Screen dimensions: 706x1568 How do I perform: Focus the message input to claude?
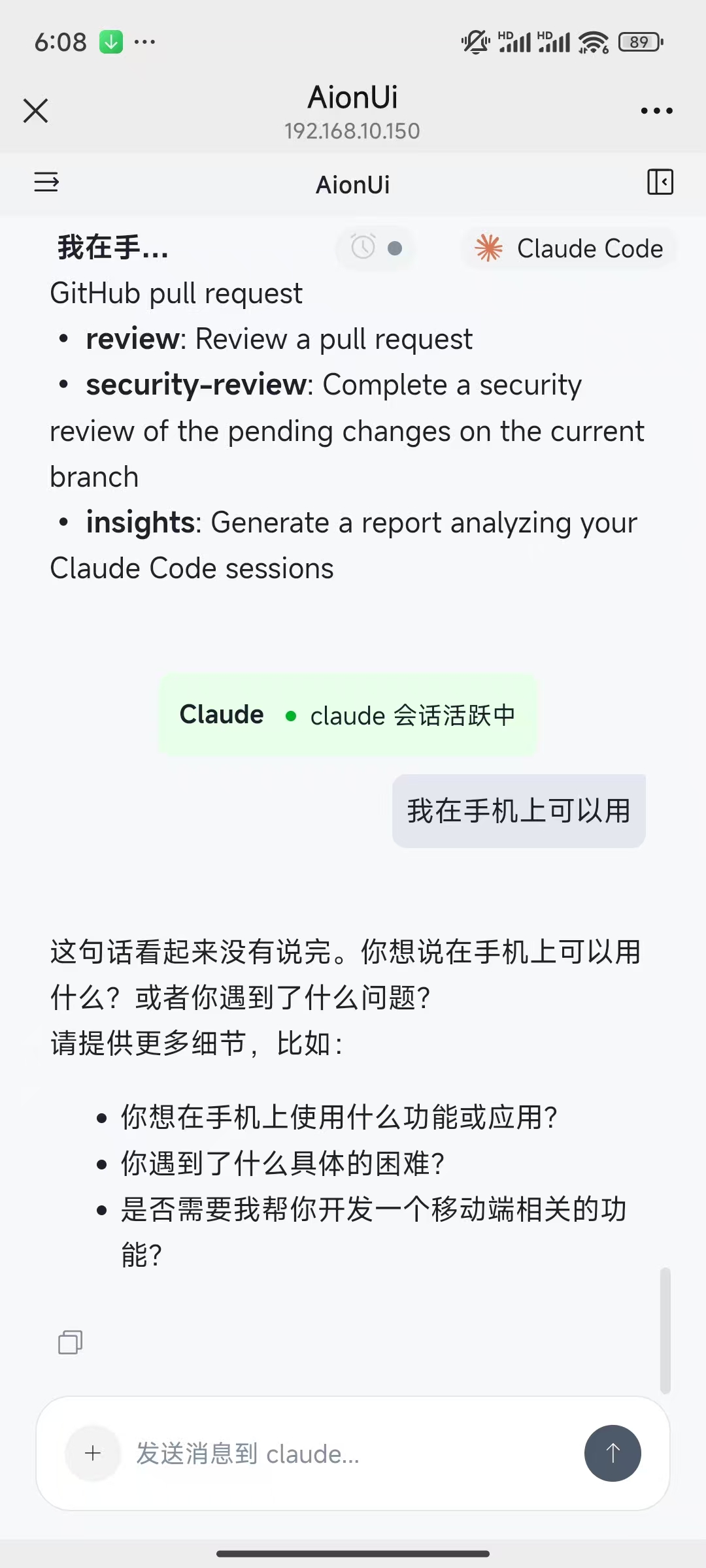click(x=346, y=1454)
